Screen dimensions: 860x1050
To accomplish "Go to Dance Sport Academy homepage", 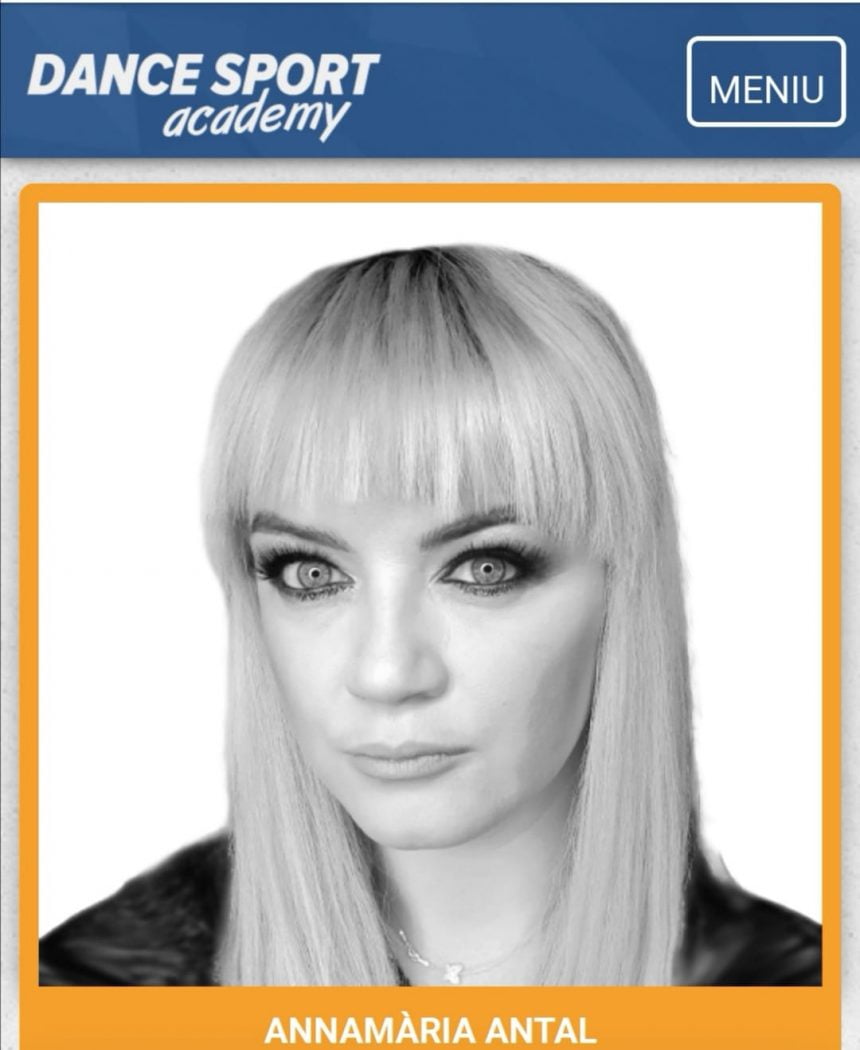I will point(203,94).
